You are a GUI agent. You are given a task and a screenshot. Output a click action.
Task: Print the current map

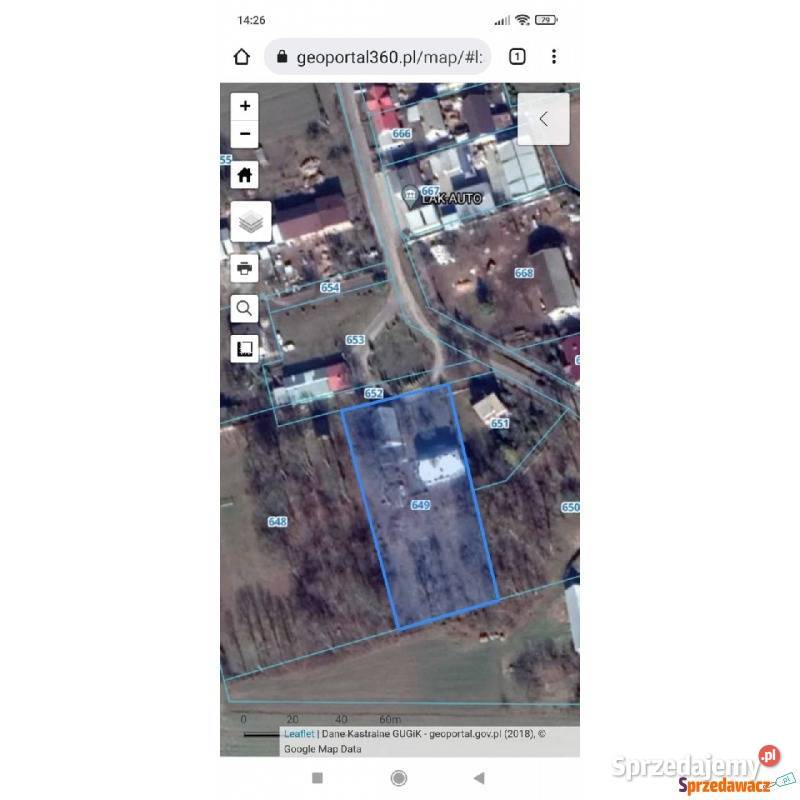245,267
